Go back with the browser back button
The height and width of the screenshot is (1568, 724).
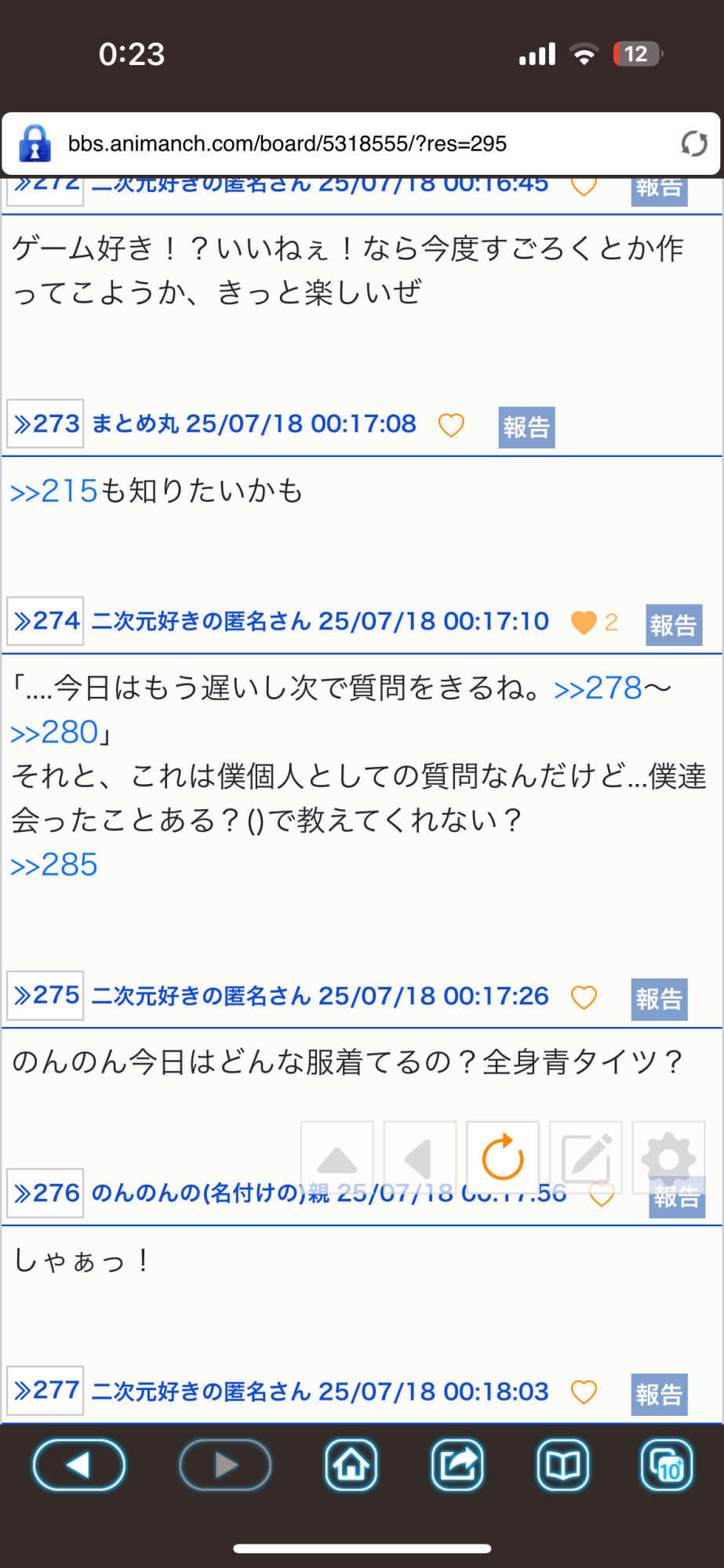tap(79, 1465)
